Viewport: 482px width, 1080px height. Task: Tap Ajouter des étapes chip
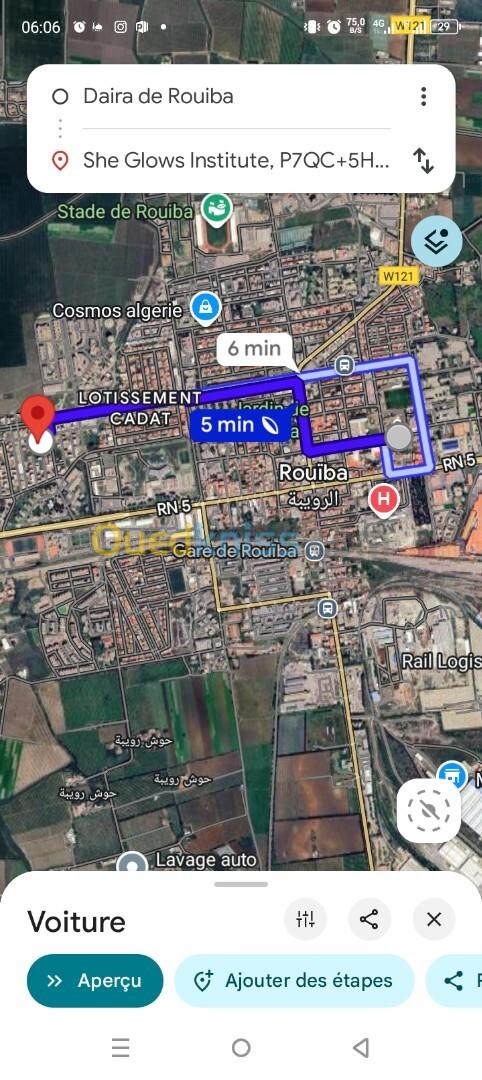click(x=295, y=981)
